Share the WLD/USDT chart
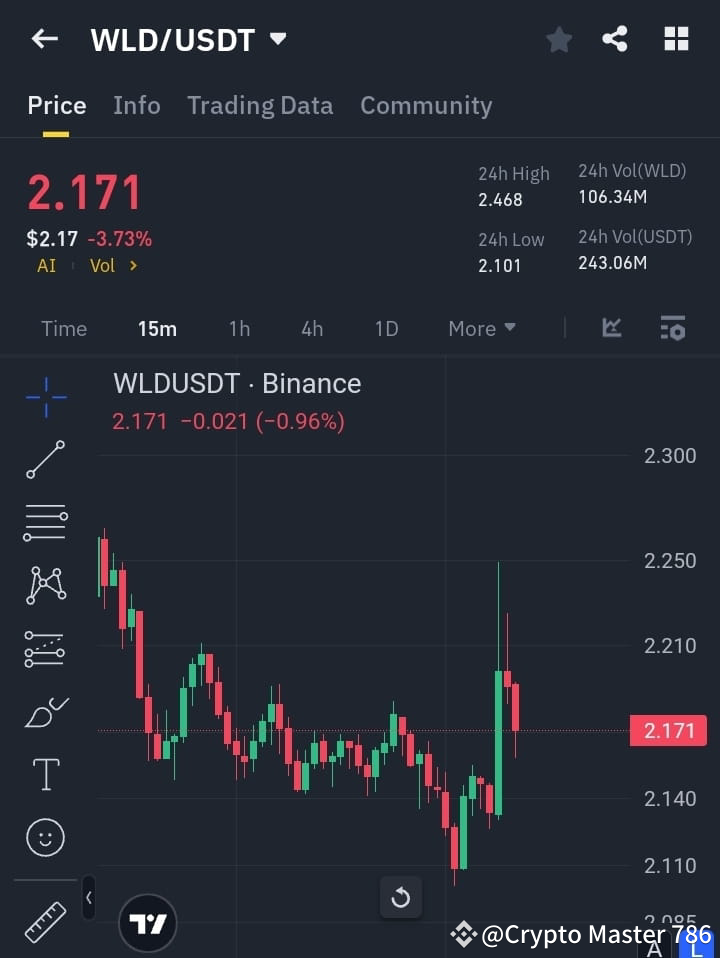The height and width of the screenshot is (958, 720). [615, 38]
